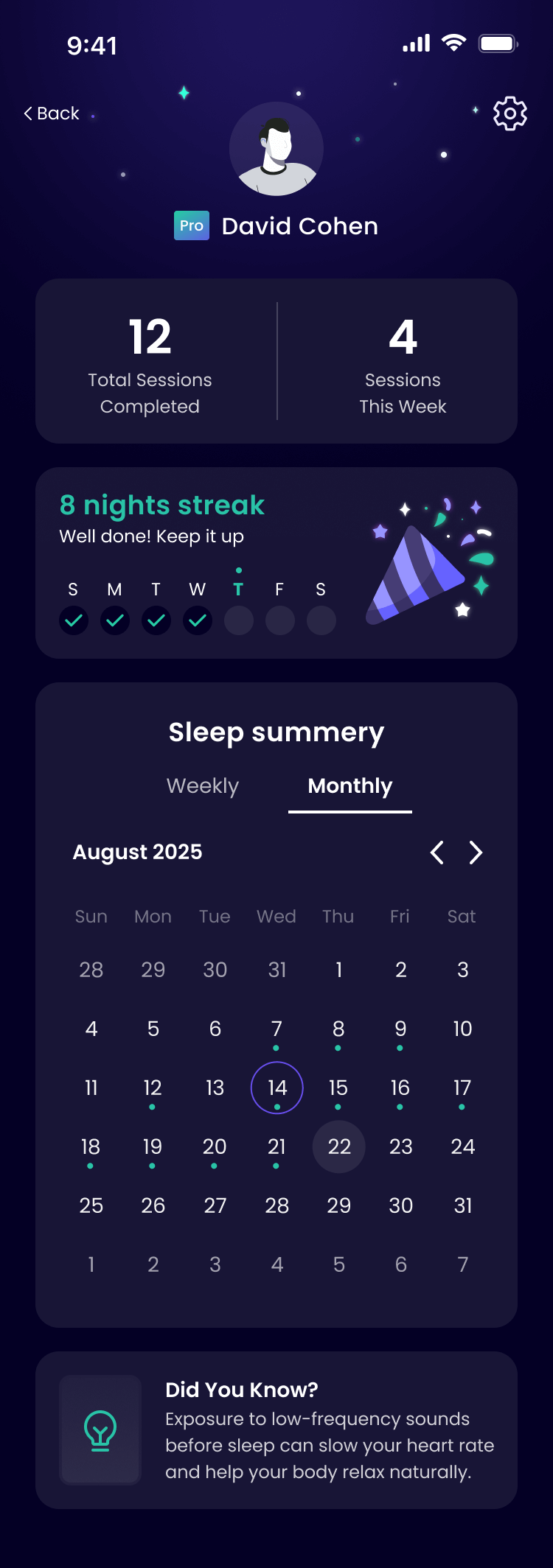Open the settings gear
The width and height of the screenshot is (553, 1568).
tap(509, 113)
